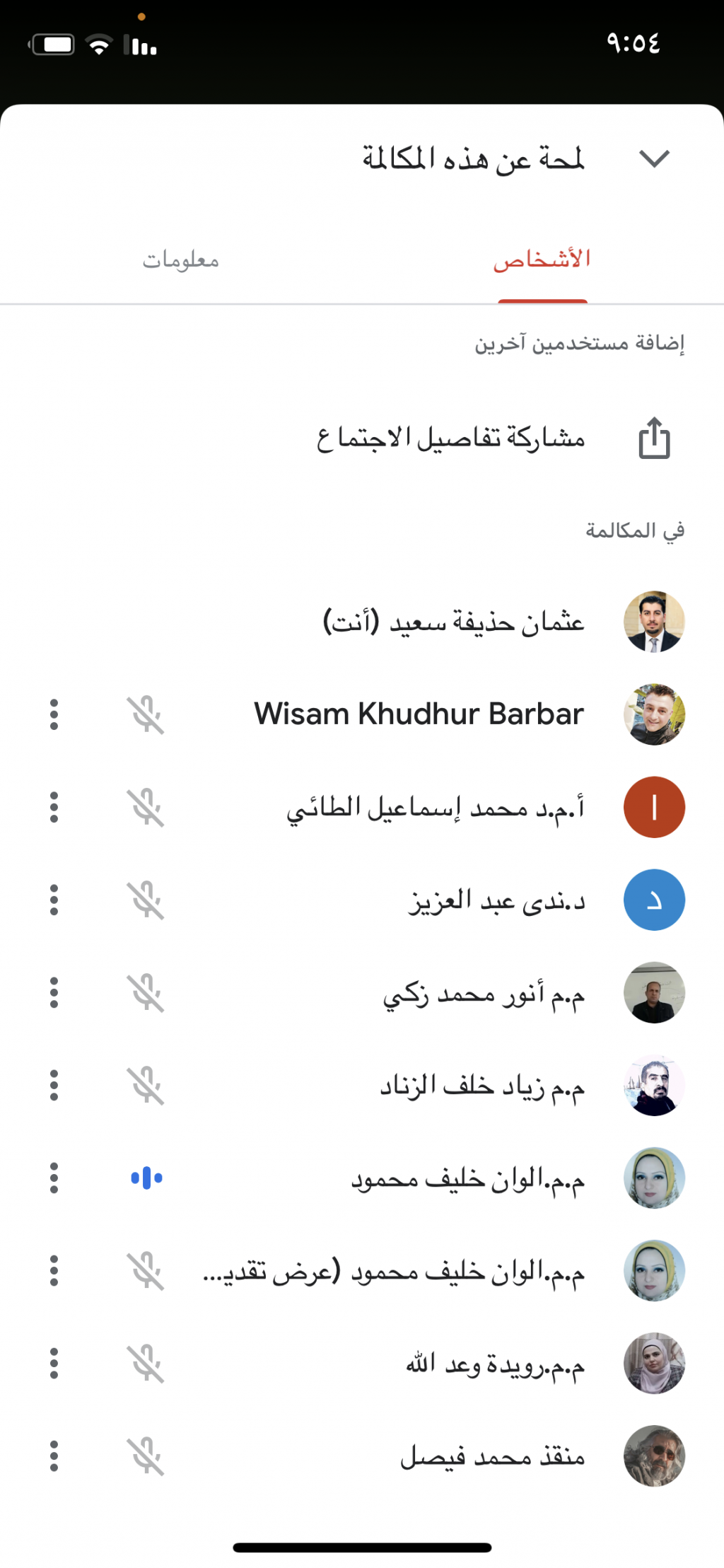Open more options for منقذ محمد فيصل

[54, 1456]
